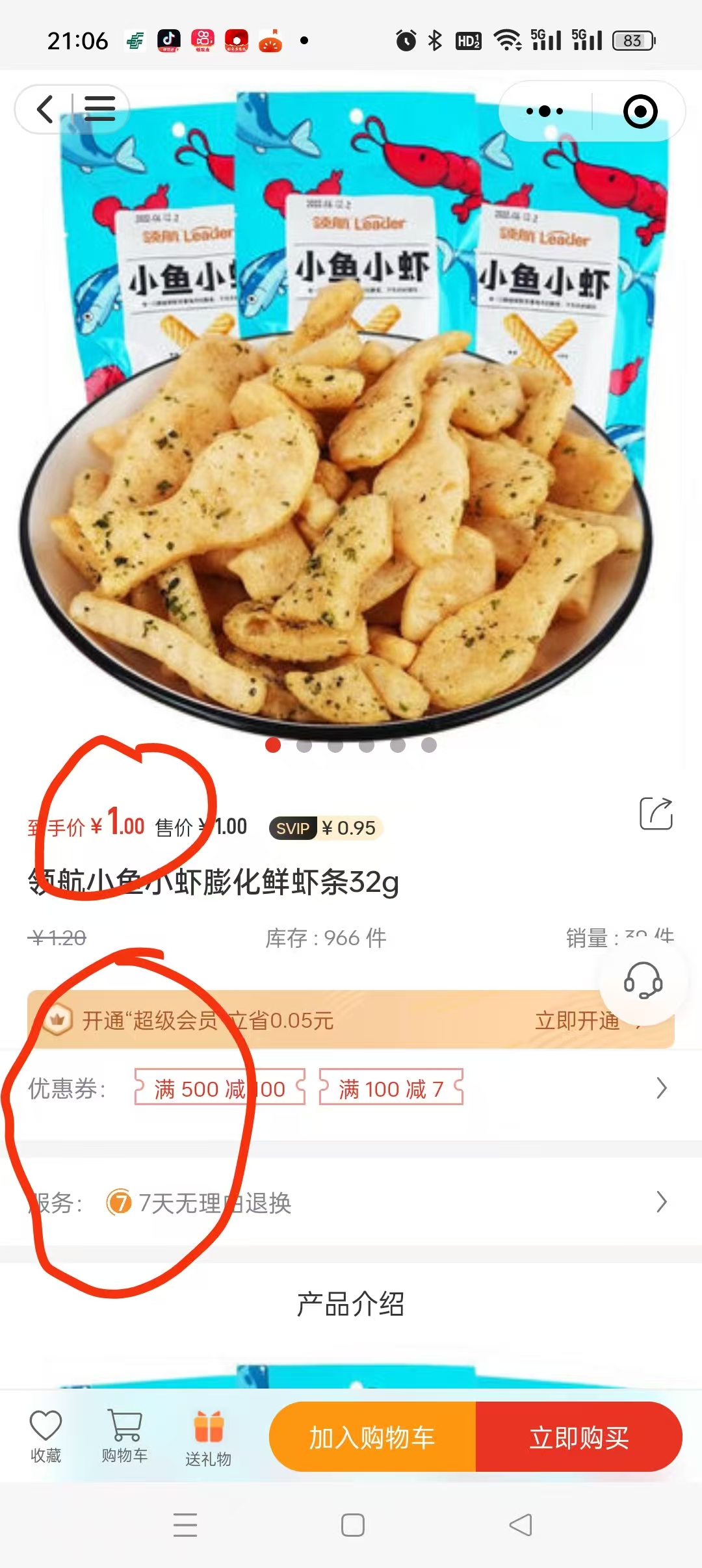Tap 立即购买 to buy now

578,1437
